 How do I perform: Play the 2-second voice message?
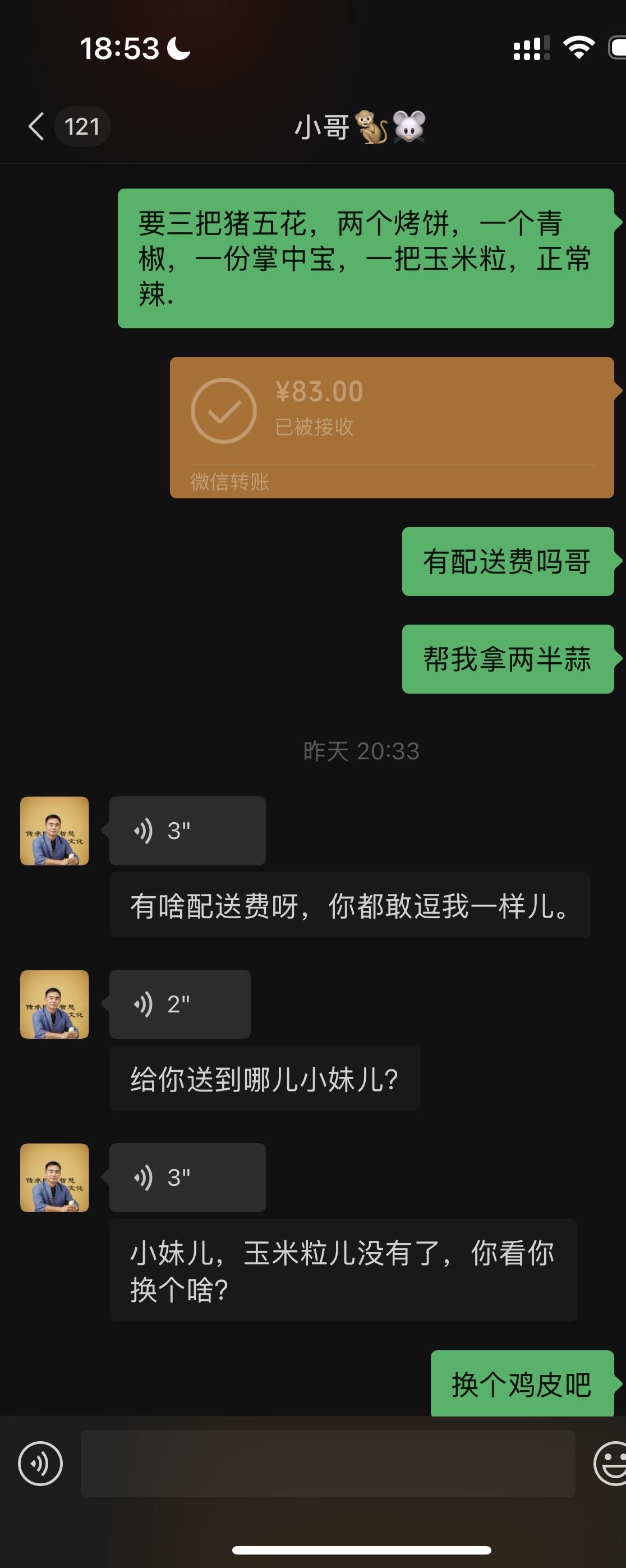pyautogui.click(x=179, y=1004)
